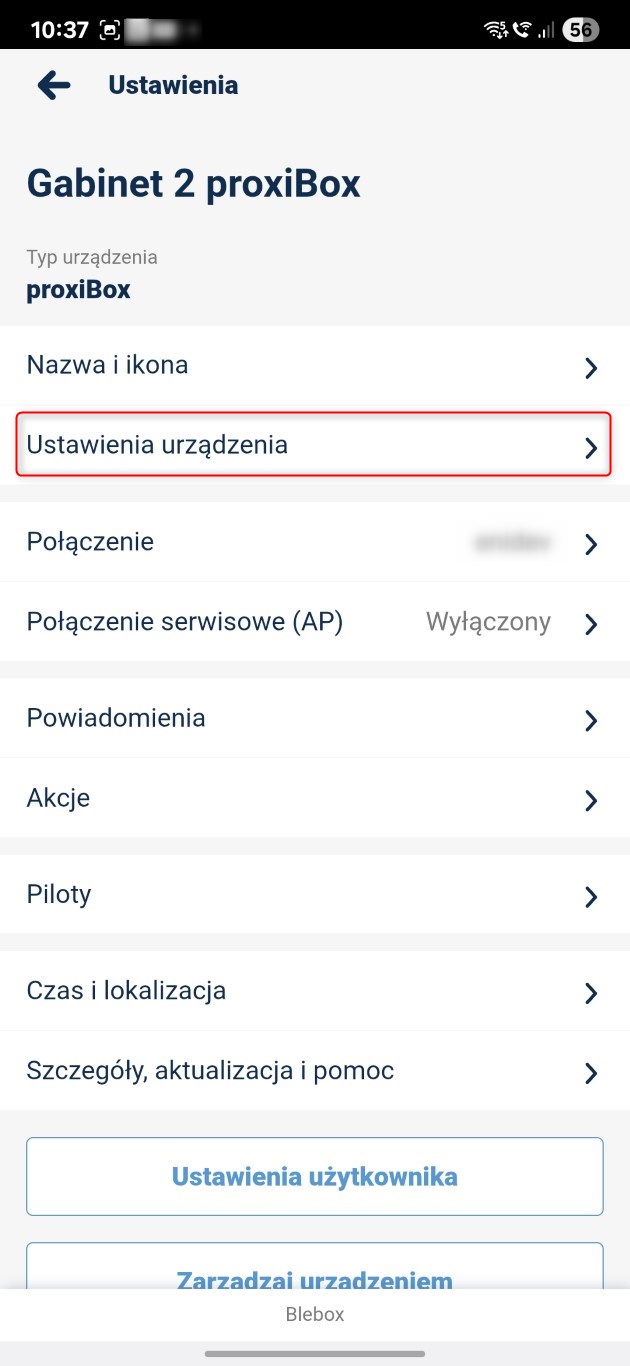Open Szczegóły, aktualizacja i pomoc
Screen dimensions: 630x1366
pyautogui.click(x=315, y=1071)
